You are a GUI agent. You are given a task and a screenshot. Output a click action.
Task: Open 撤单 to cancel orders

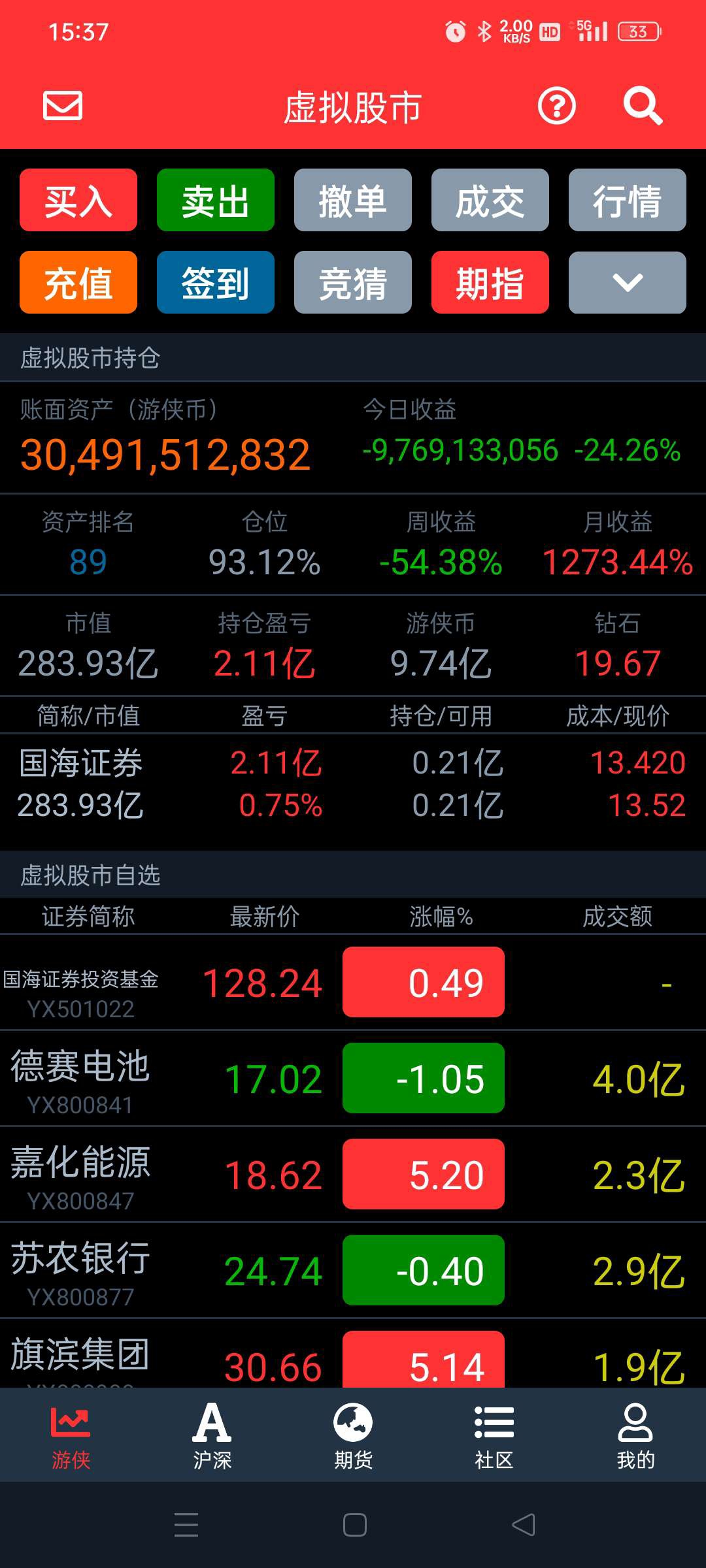tap(353, 200)
